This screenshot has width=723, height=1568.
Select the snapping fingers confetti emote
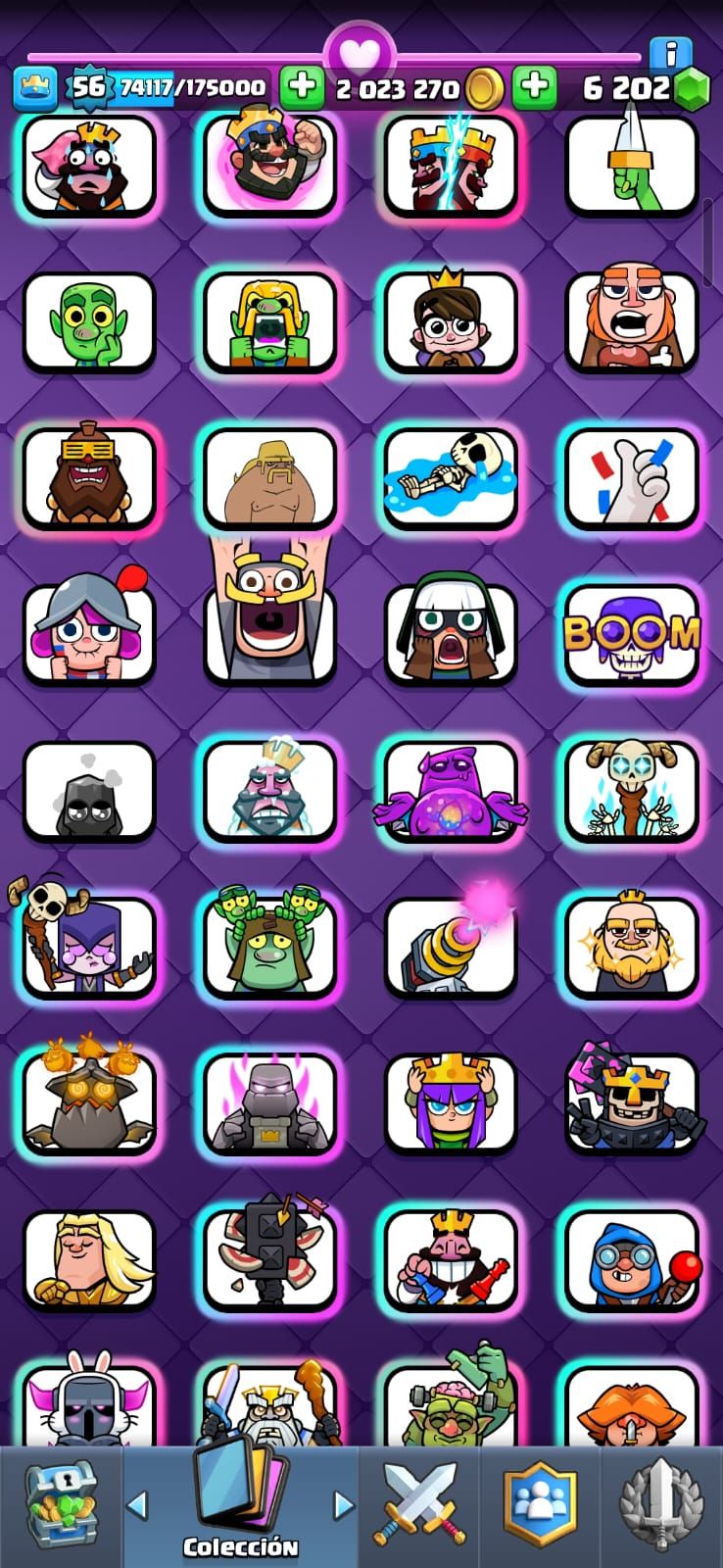631,477
